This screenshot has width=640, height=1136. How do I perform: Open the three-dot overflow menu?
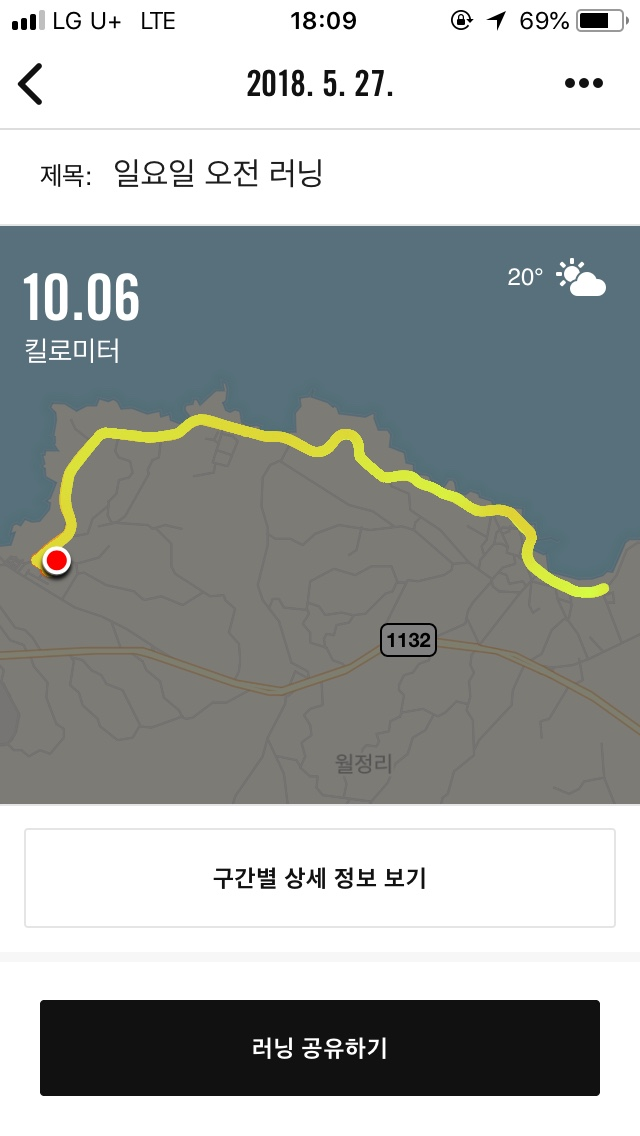click(583, 83)
